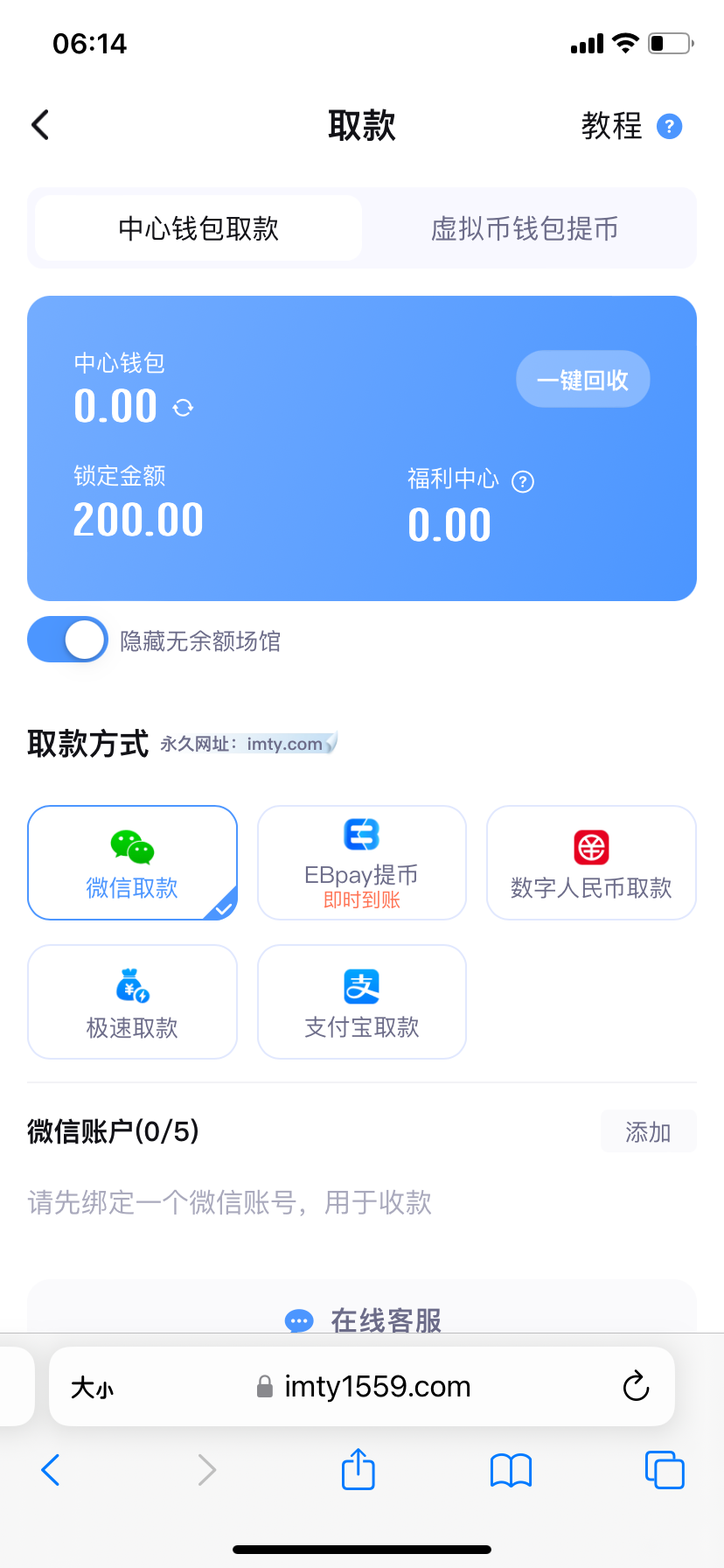Open Safari's share sheet

(x=358, y=1469)
